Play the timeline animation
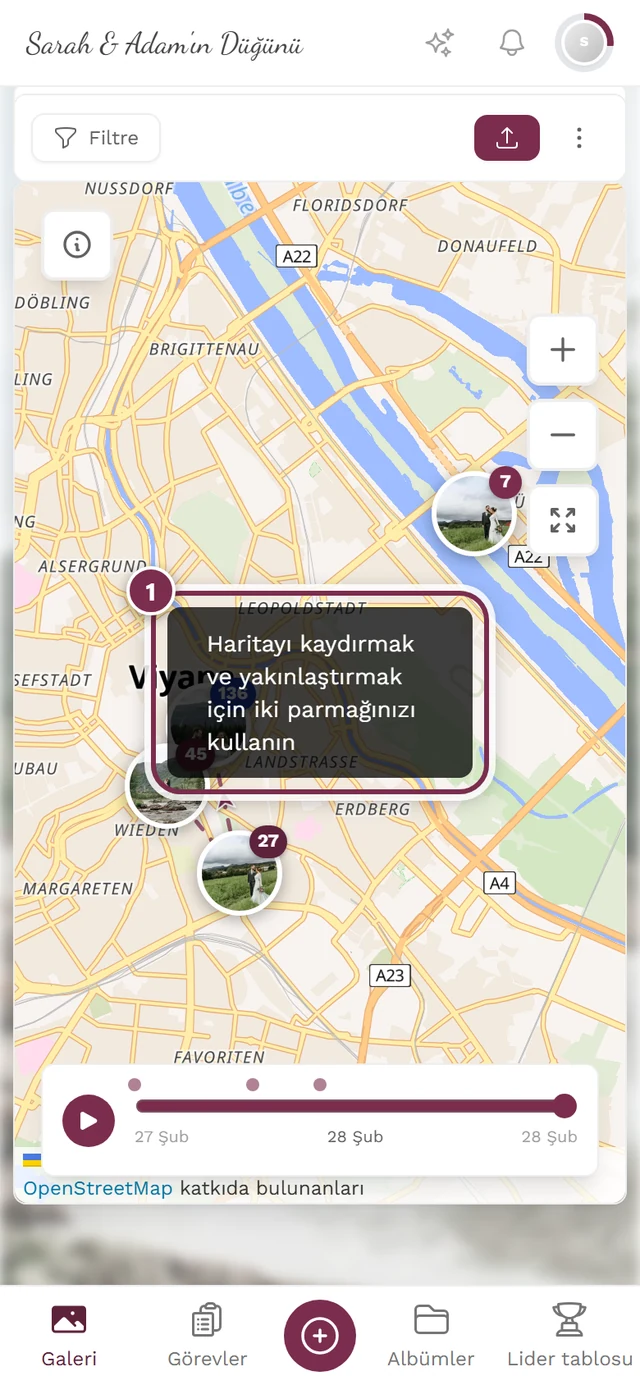640x1385 pixels. [89, 1120]
